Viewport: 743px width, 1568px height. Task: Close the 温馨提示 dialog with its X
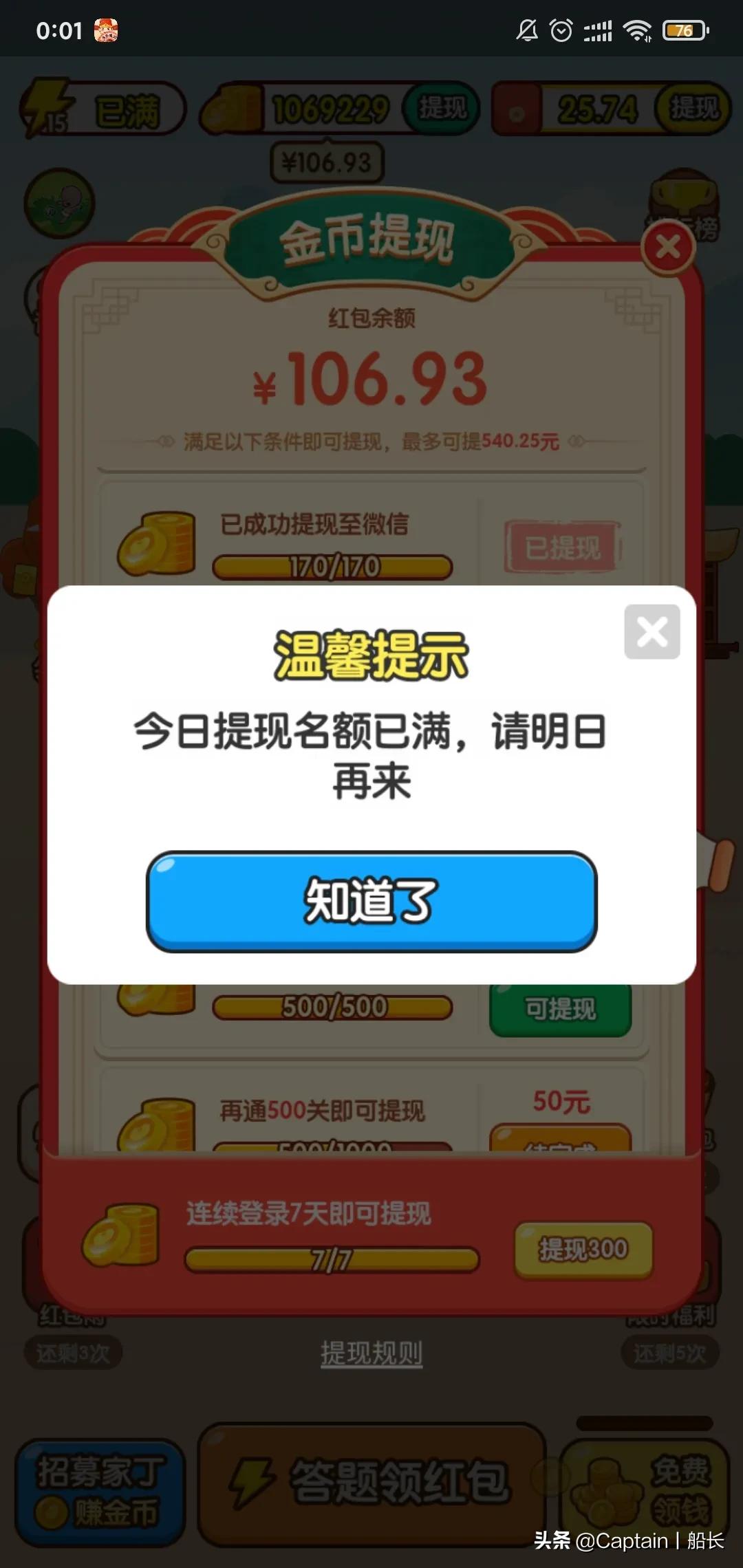pyautogui.click(x=652, y=631)
